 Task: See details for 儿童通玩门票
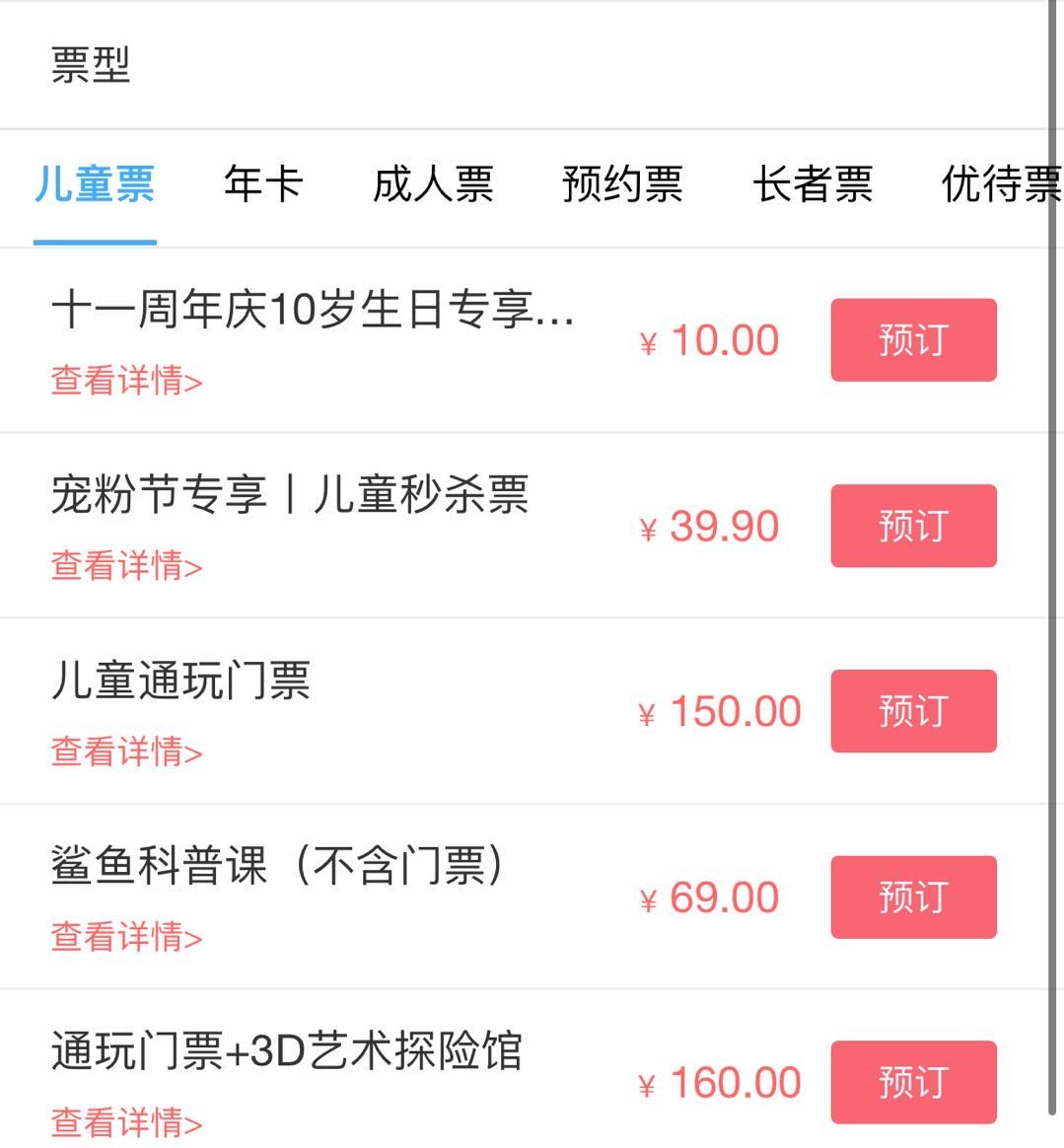point(126,752)
